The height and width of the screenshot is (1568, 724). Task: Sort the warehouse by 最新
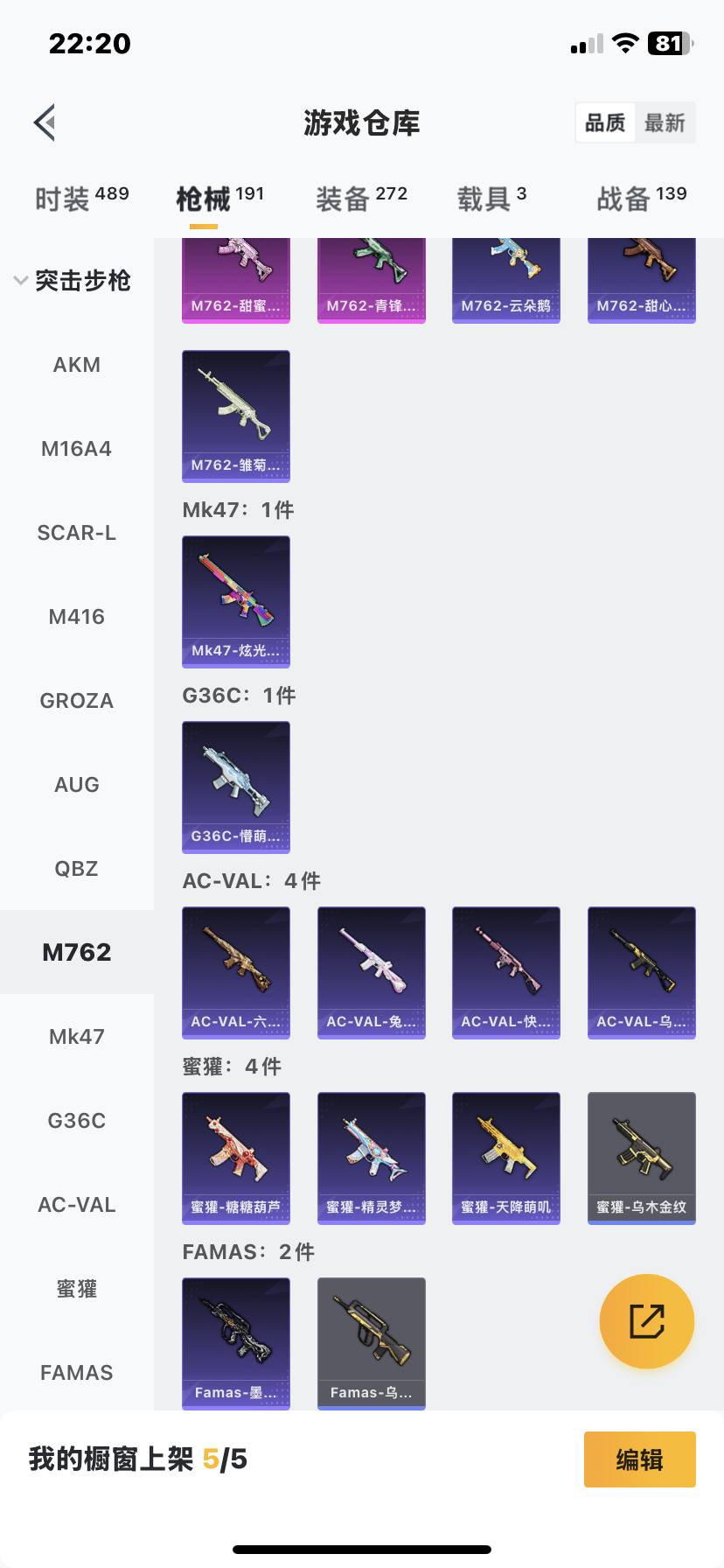pyautogui.click(x=665, y=122)
